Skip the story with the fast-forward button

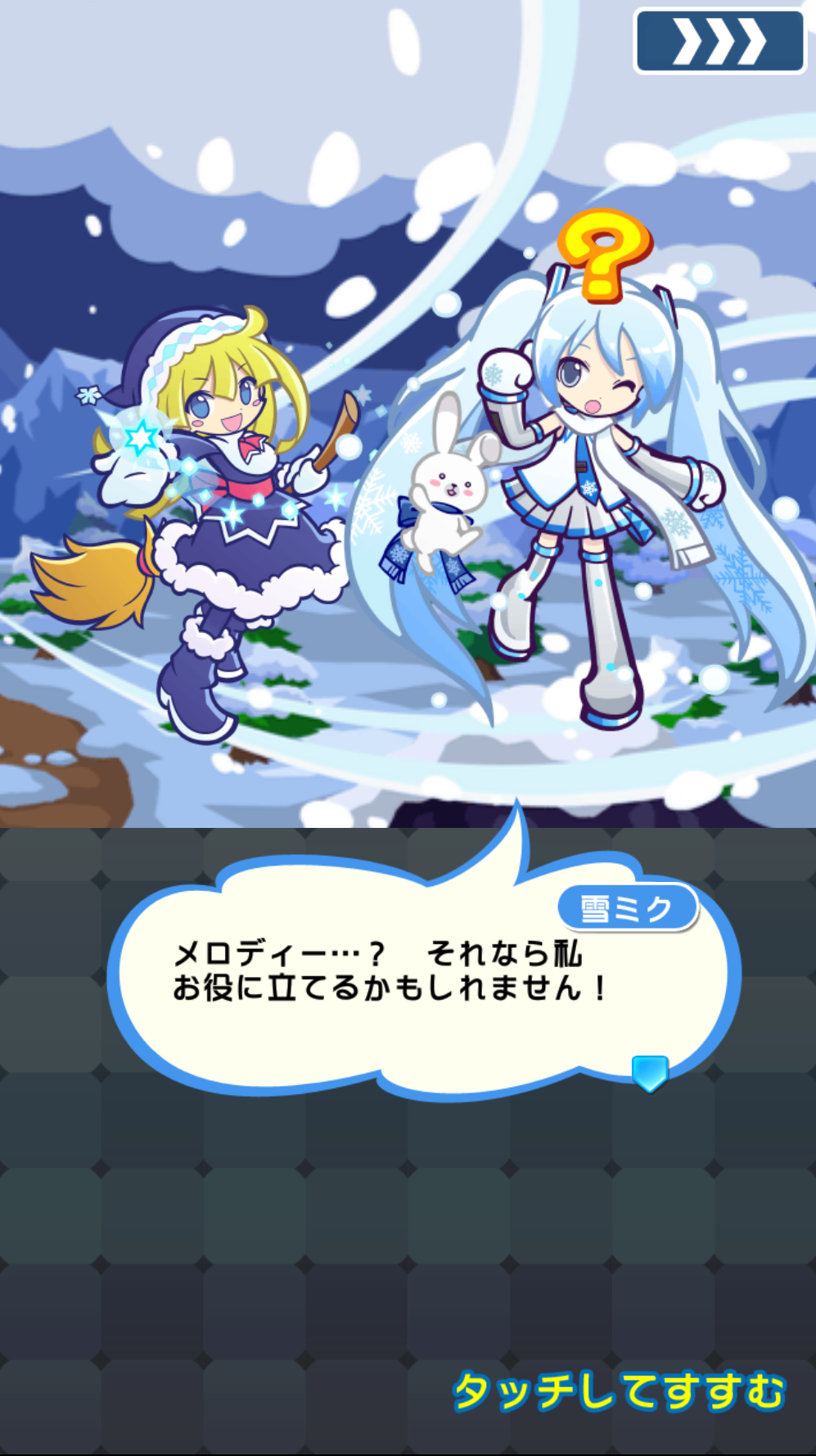tap(719, 41)
